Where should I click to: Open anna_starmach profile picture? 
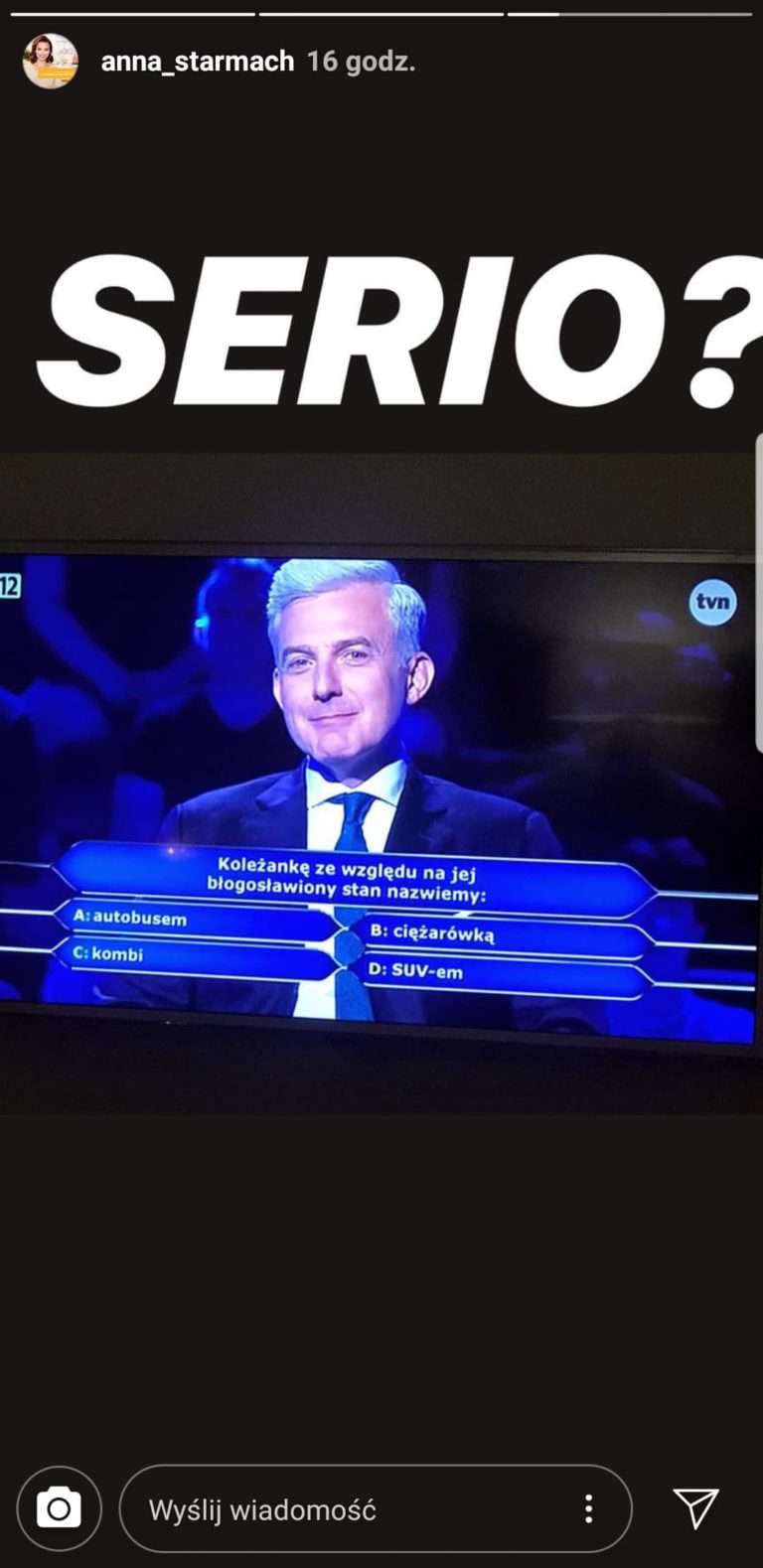[50, 62]
